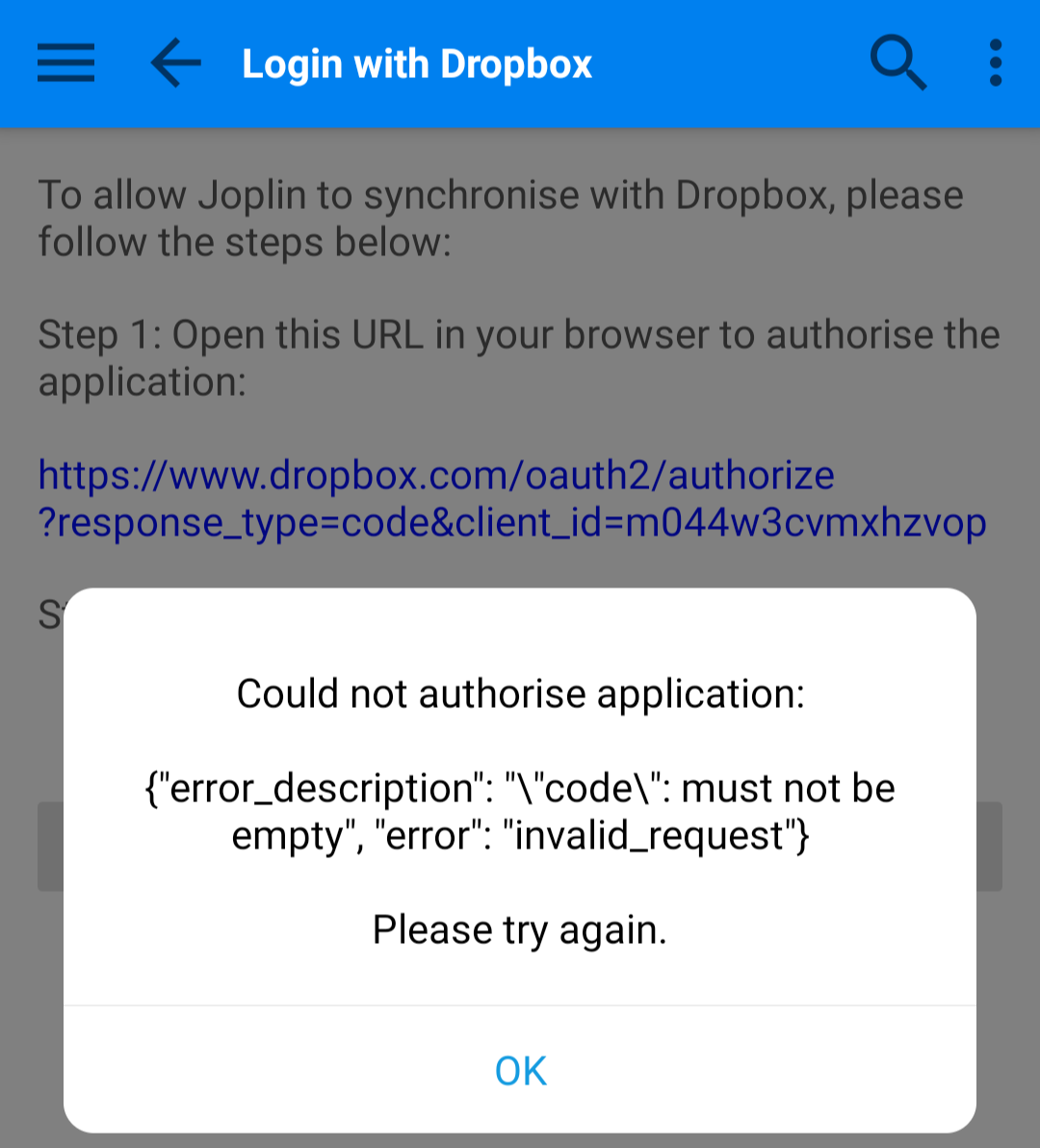The width and height of the screenshot is (1040, 1148).
Task: Tap the magnifying glass search icon
Action: coord(897,64)
